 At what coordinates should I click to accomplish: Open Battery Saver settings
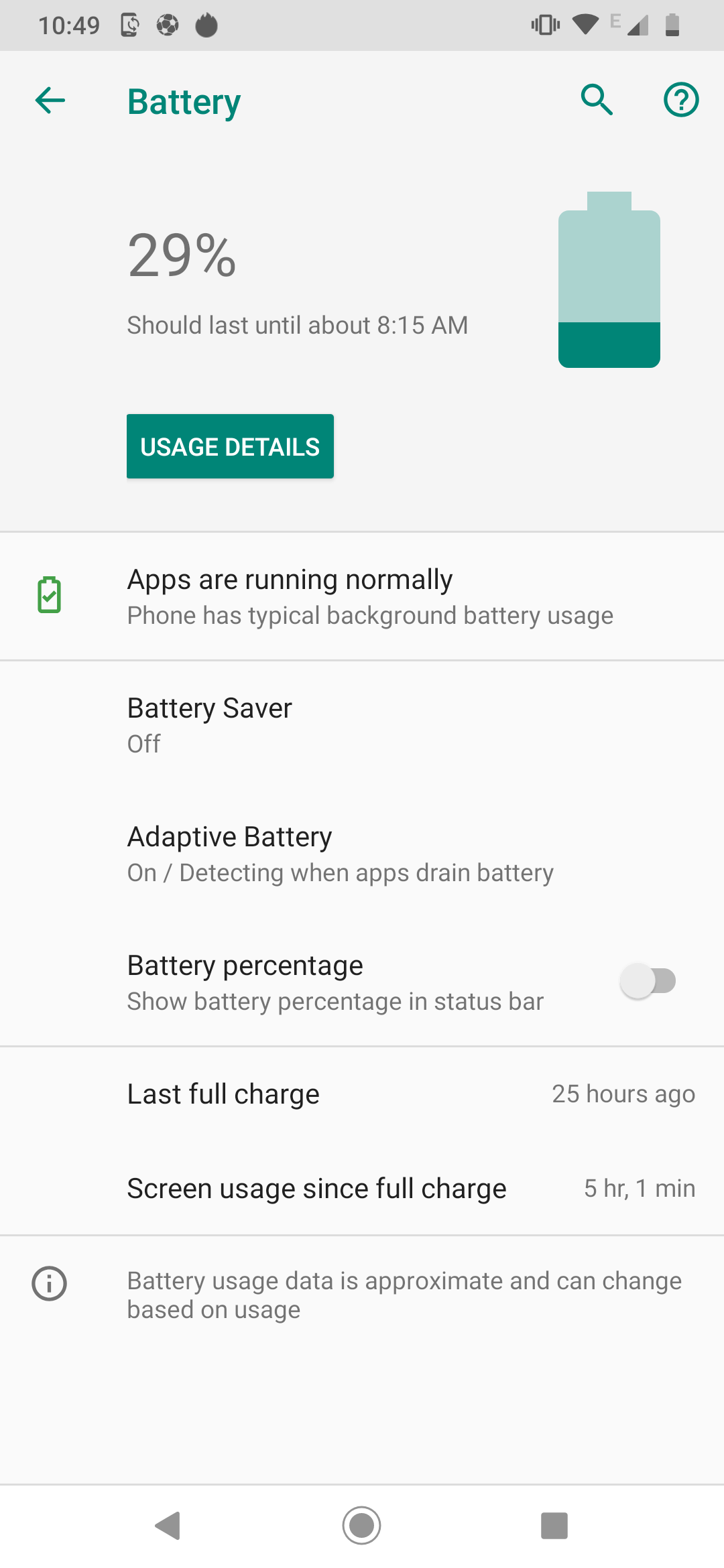[x=362, y=725]
